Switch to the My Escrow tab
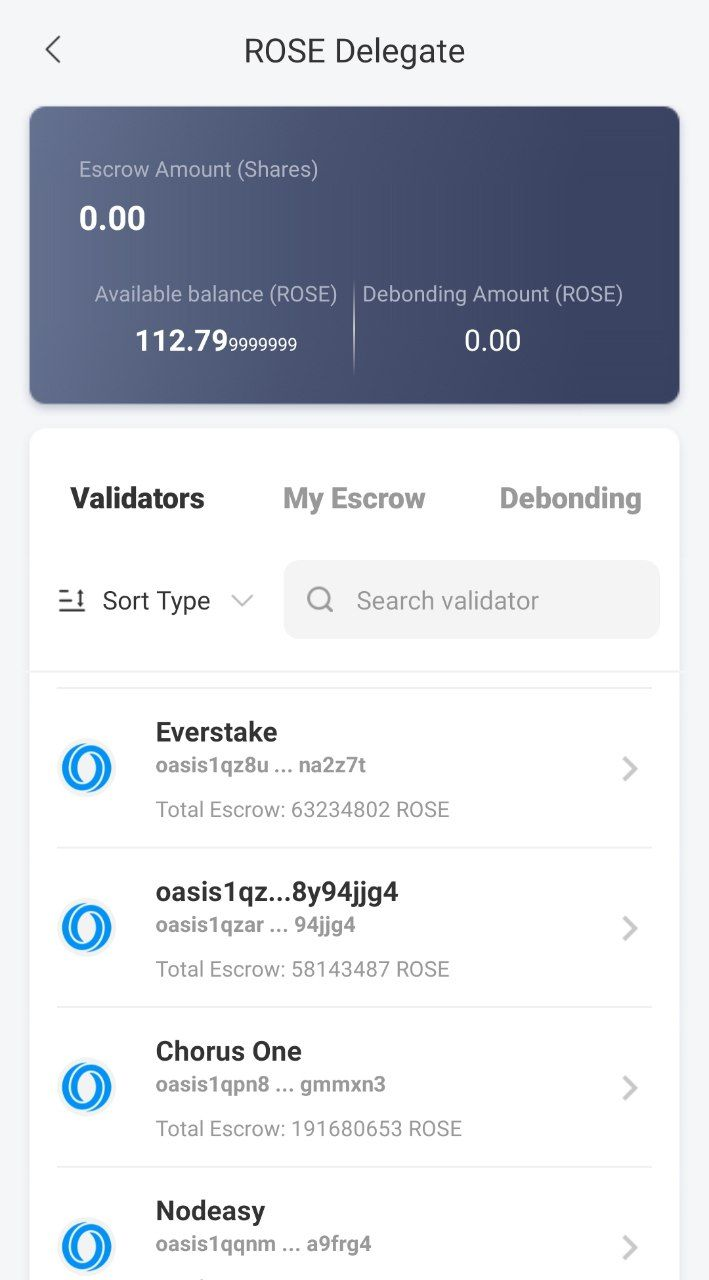 point(354,498)
